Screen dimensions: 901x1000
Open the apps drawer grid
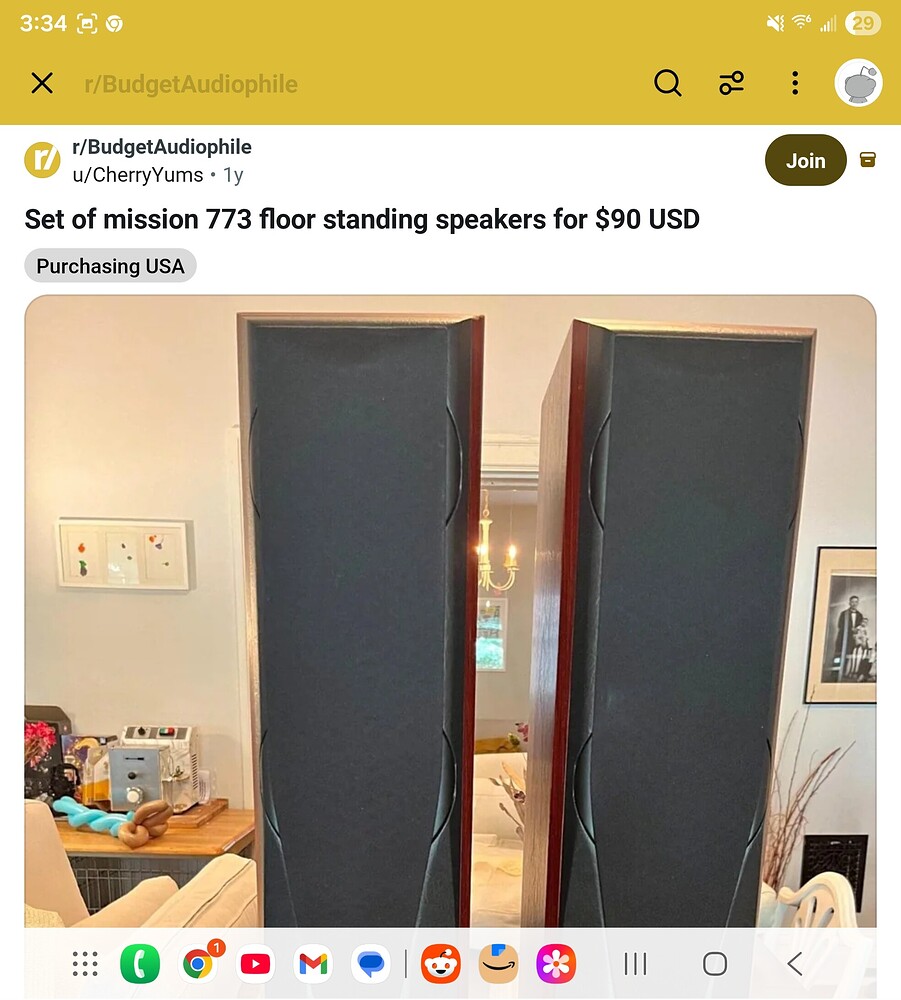click(x=84, y=963)
